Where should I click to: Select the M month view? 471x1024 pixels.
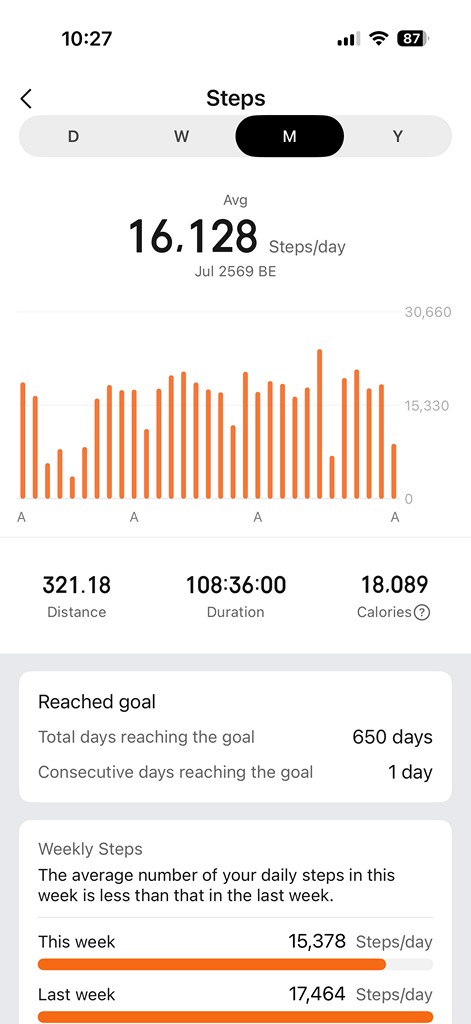pyautogui.click(x=289, y=136)
